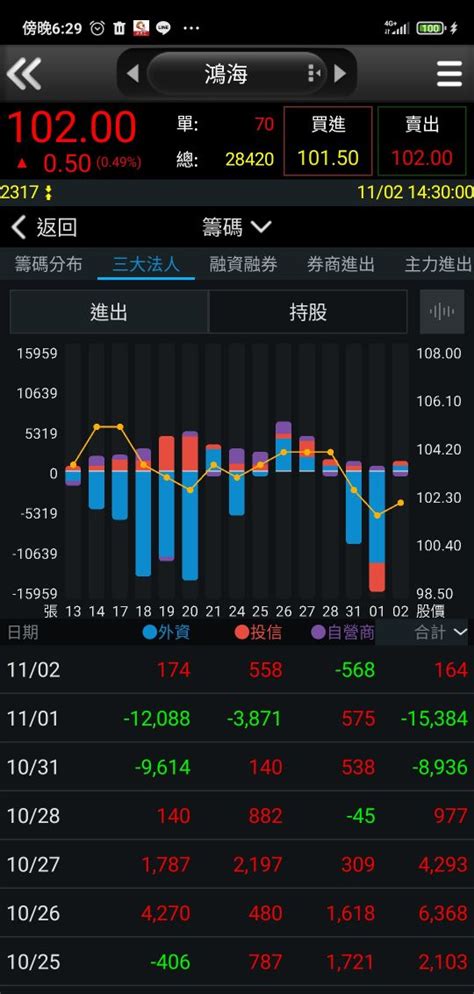Return using the 返回 button
This screenshot has width=474, height=994.
[44, 227]
